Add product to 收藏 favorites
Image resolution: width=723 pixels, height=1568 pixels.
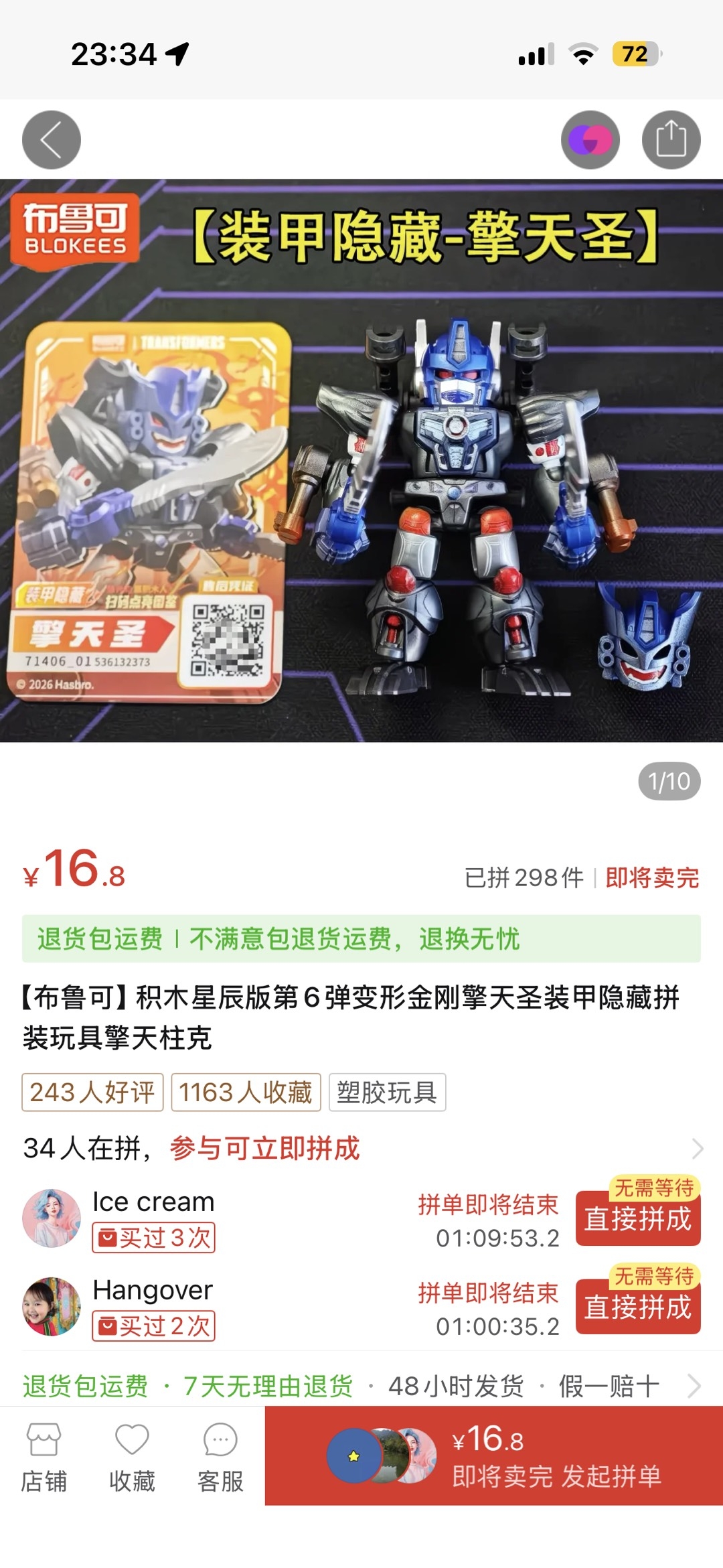(x=132, y=1456)
